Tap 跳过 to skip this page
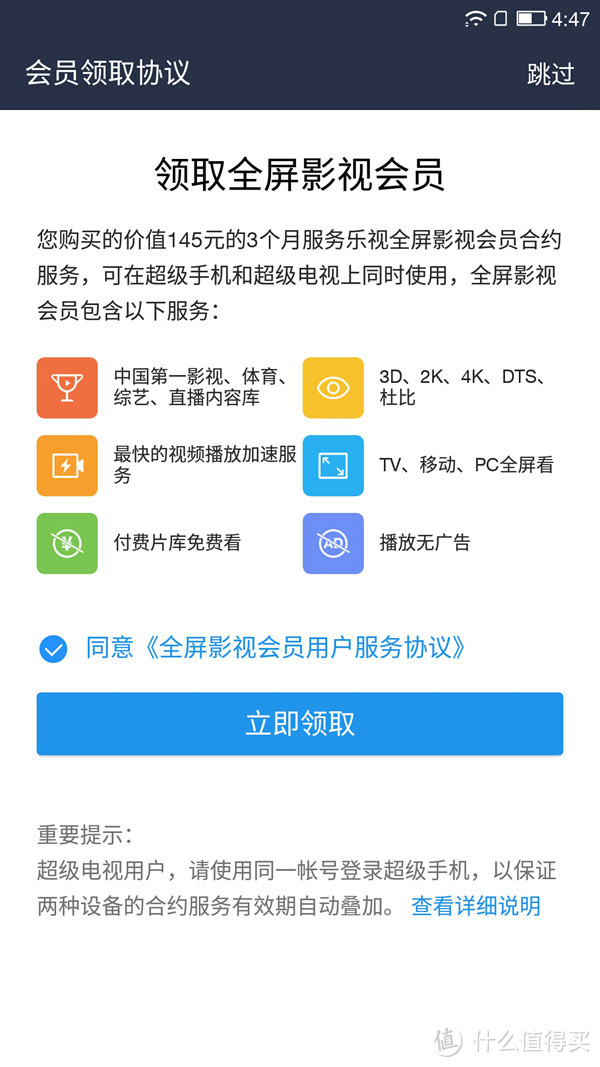Screen dimensions: 600x1067 point(551,74)
